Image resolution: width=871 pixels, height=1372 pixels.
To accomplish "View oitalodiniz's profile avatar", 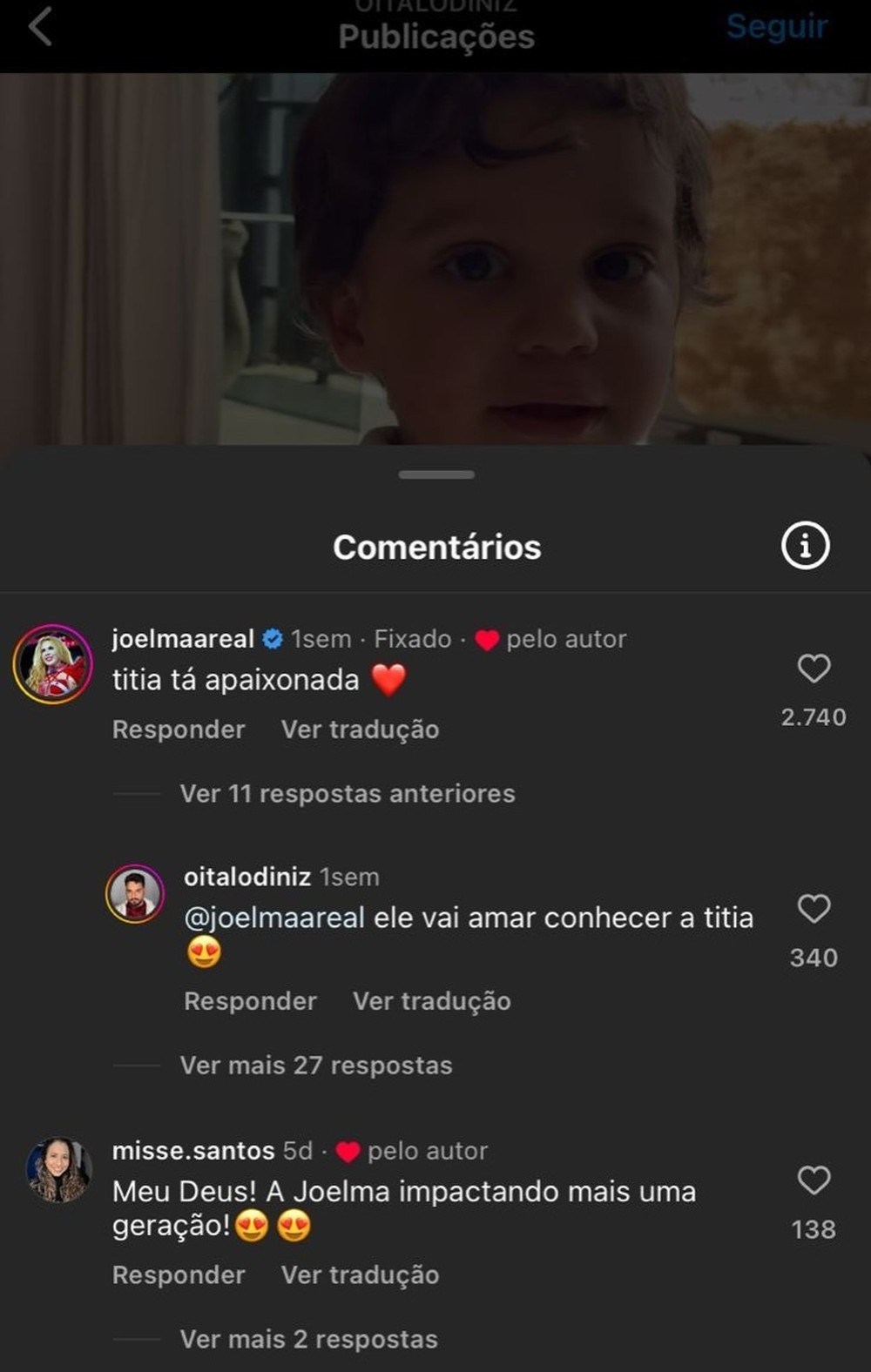I will pyautogui.click(x=135, y=894).
